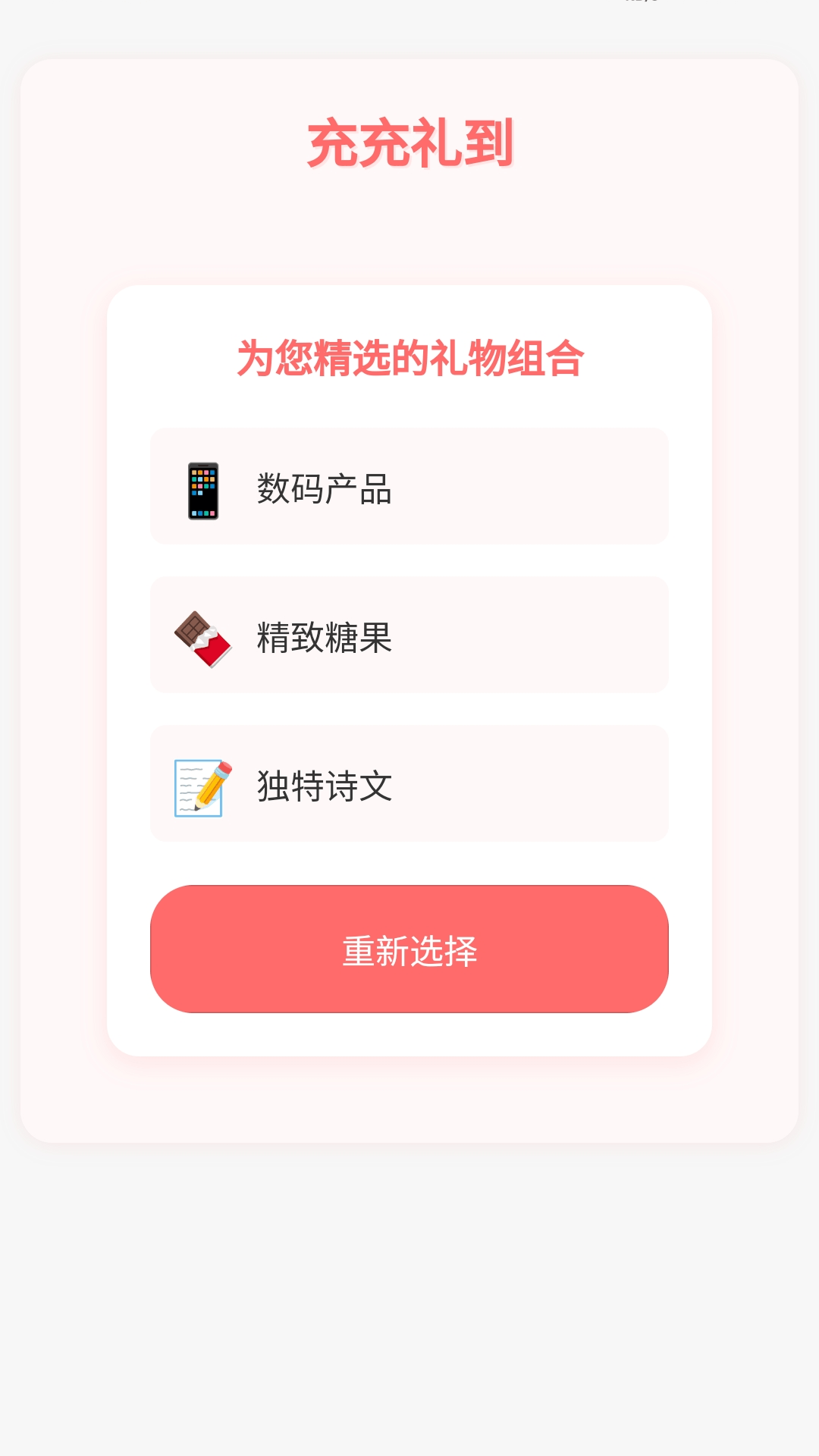
Task: Select the 精致糖果 gift item row
Action: point(409,635)
